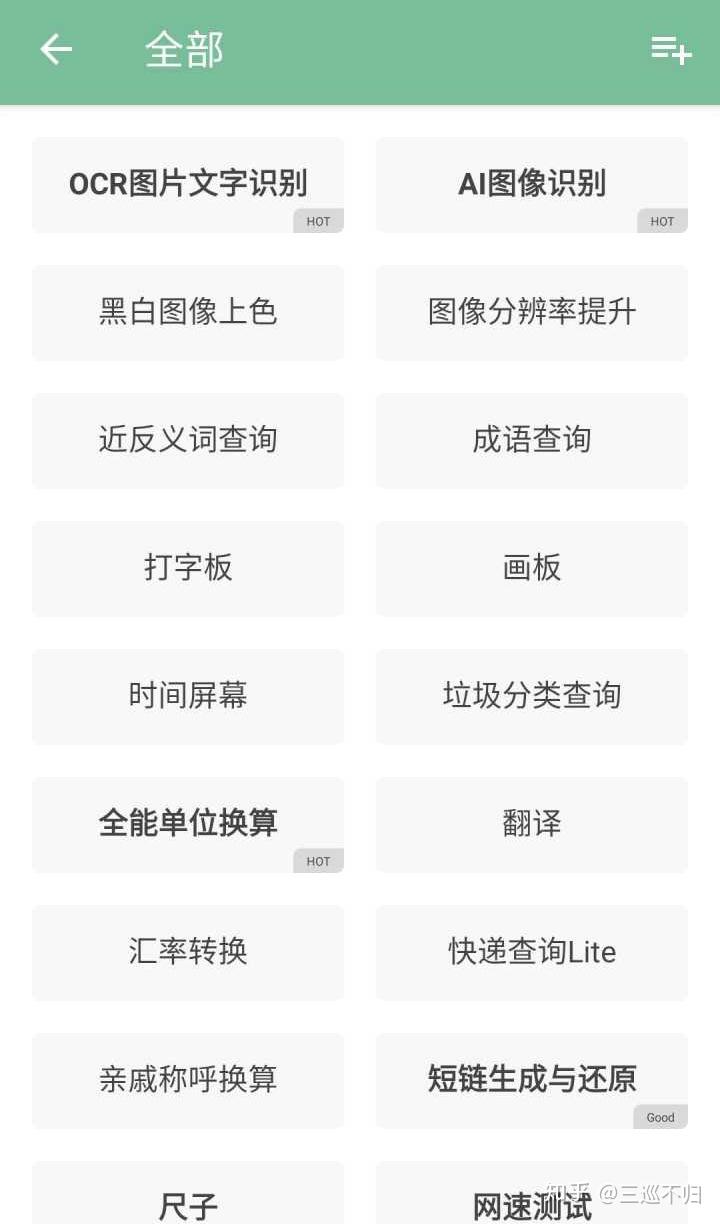Select 黑白图像上色
The width and height of the screenshot is (720, 1224).
coord(188,313)
